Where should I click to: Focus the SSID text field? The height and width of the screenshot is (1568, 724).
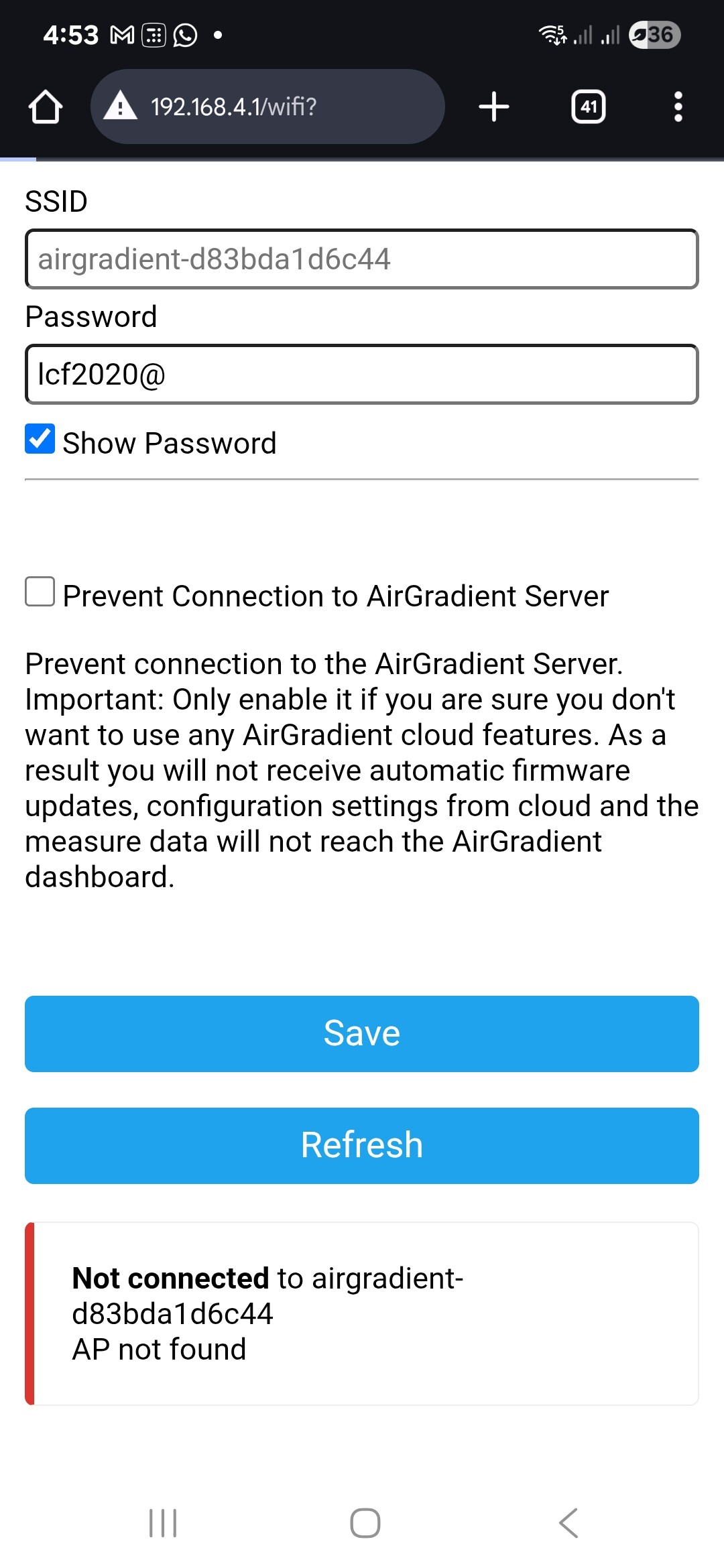362,259
